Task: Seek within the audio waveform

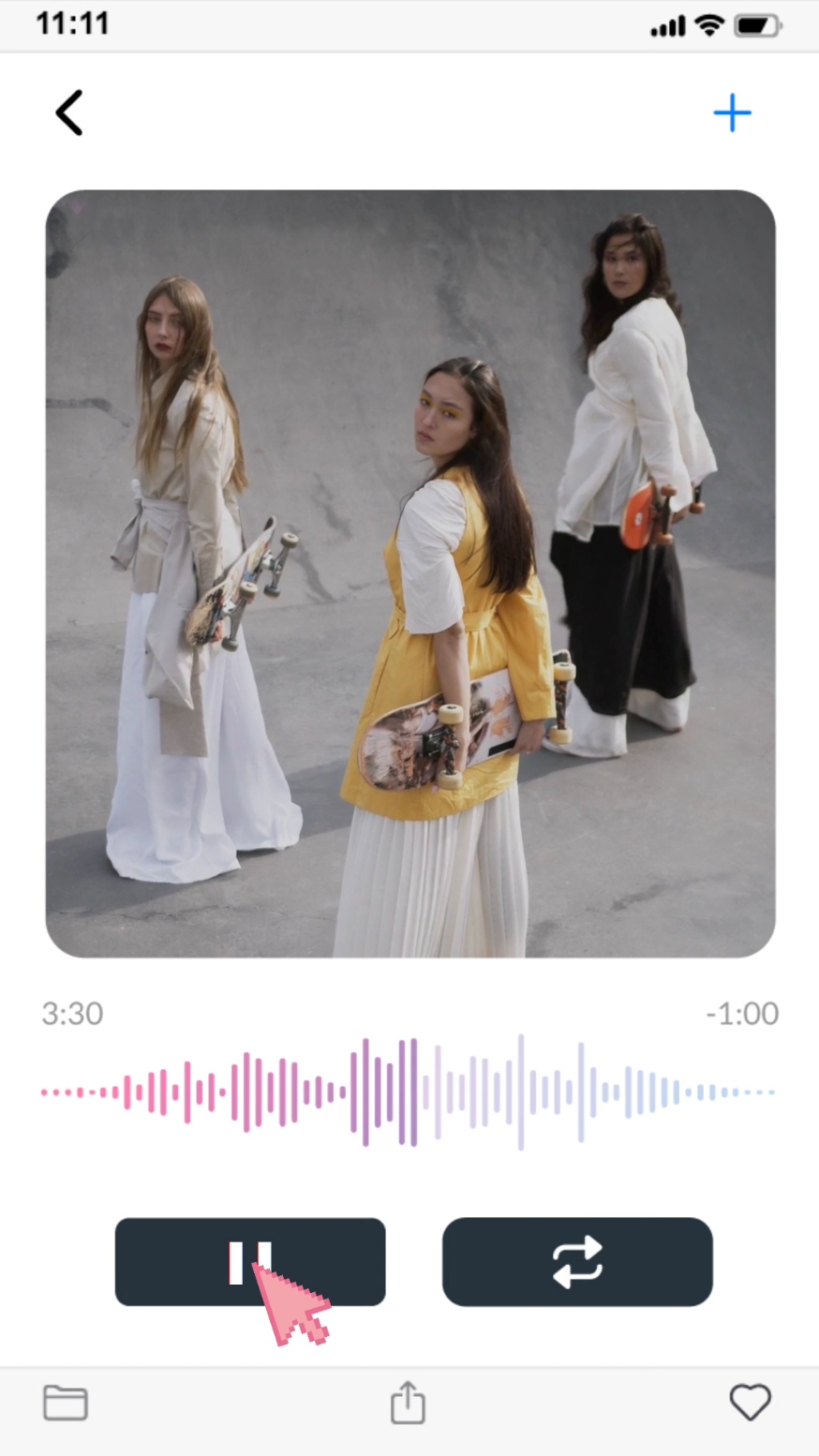Action: pos(409,1092)
